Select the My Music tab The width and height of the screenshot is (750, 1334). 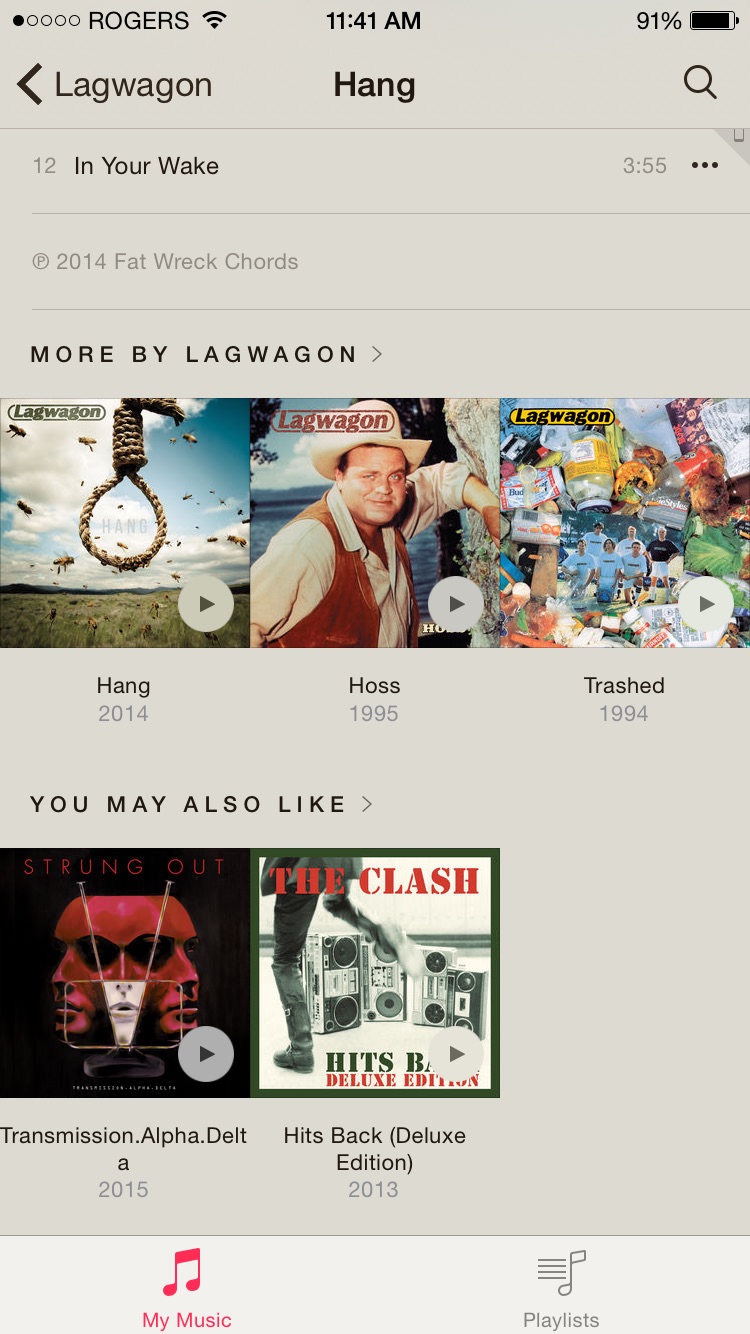click(186, 1288)
